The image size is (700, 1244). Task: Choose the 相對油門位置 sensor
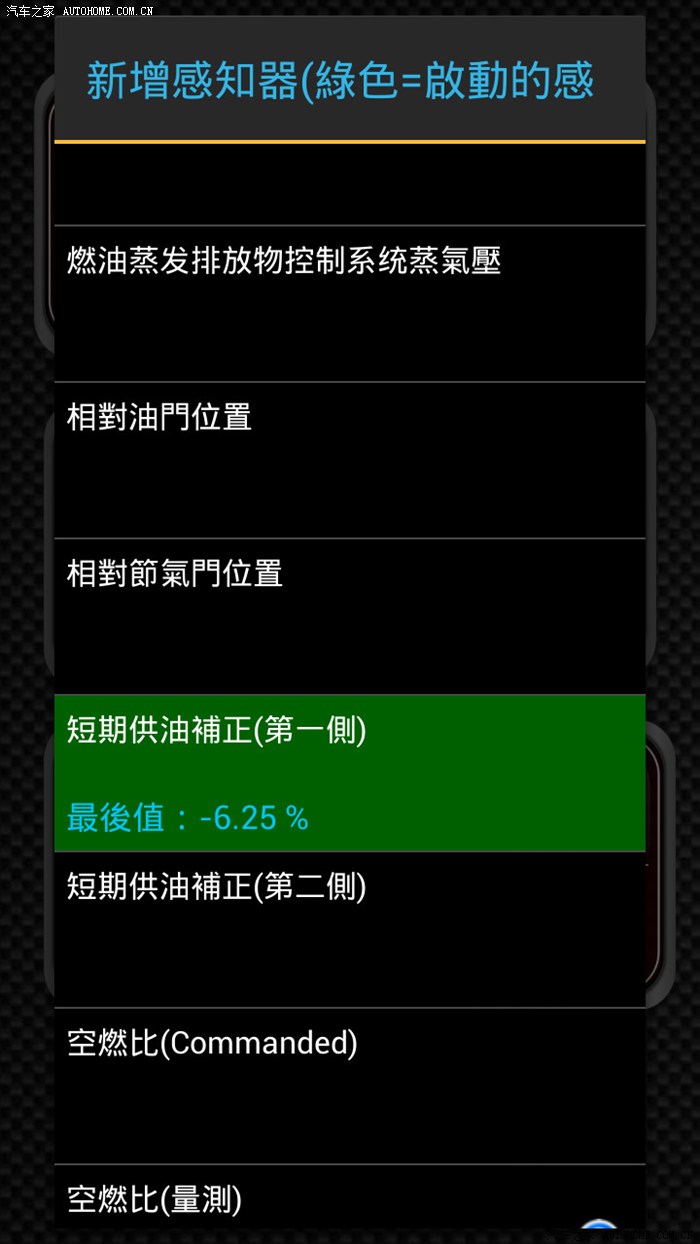[349, 460]
